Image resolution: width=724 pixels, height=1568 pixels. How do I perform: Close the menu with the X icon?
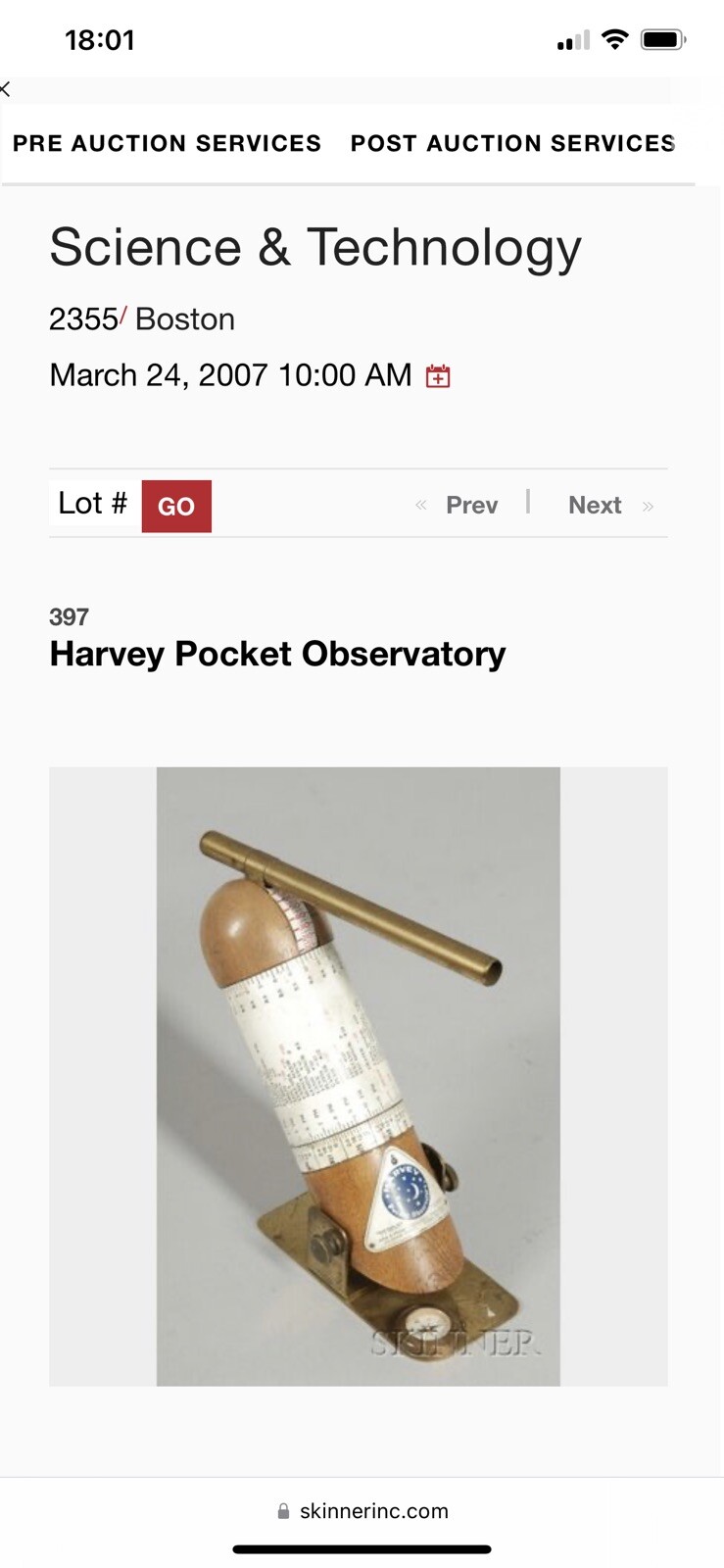click(x=6, y=89)
